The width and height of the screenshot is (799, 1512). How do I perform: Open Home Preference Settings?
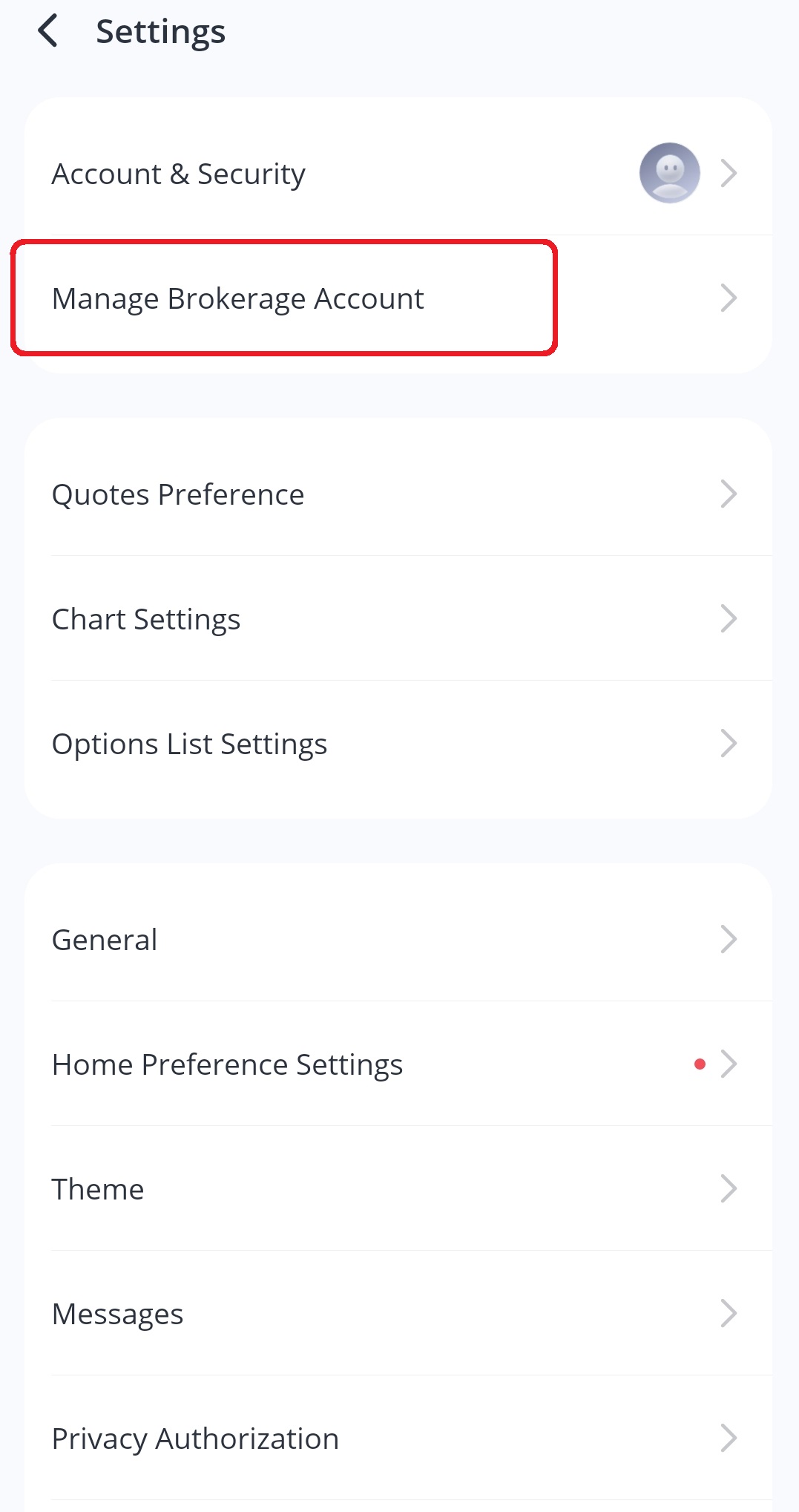click(x=227, y=1064)
